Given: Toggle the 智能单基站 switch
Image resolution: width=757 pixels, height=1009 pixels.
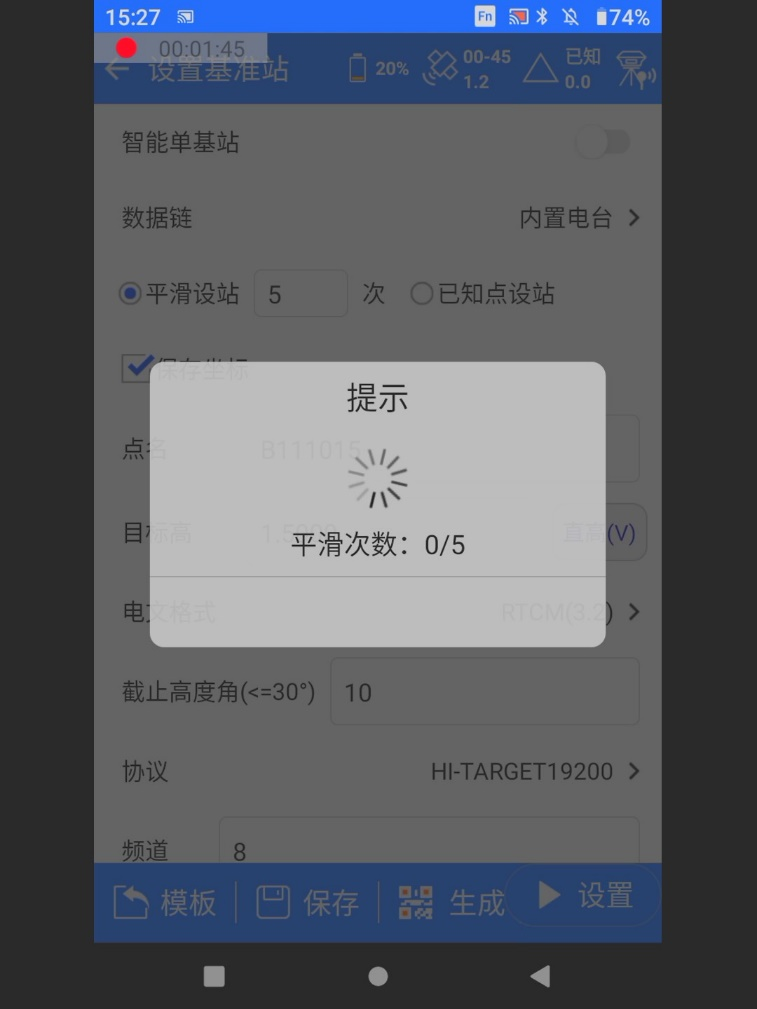Looking at the screenshot, I should click(x=603, y=142).
